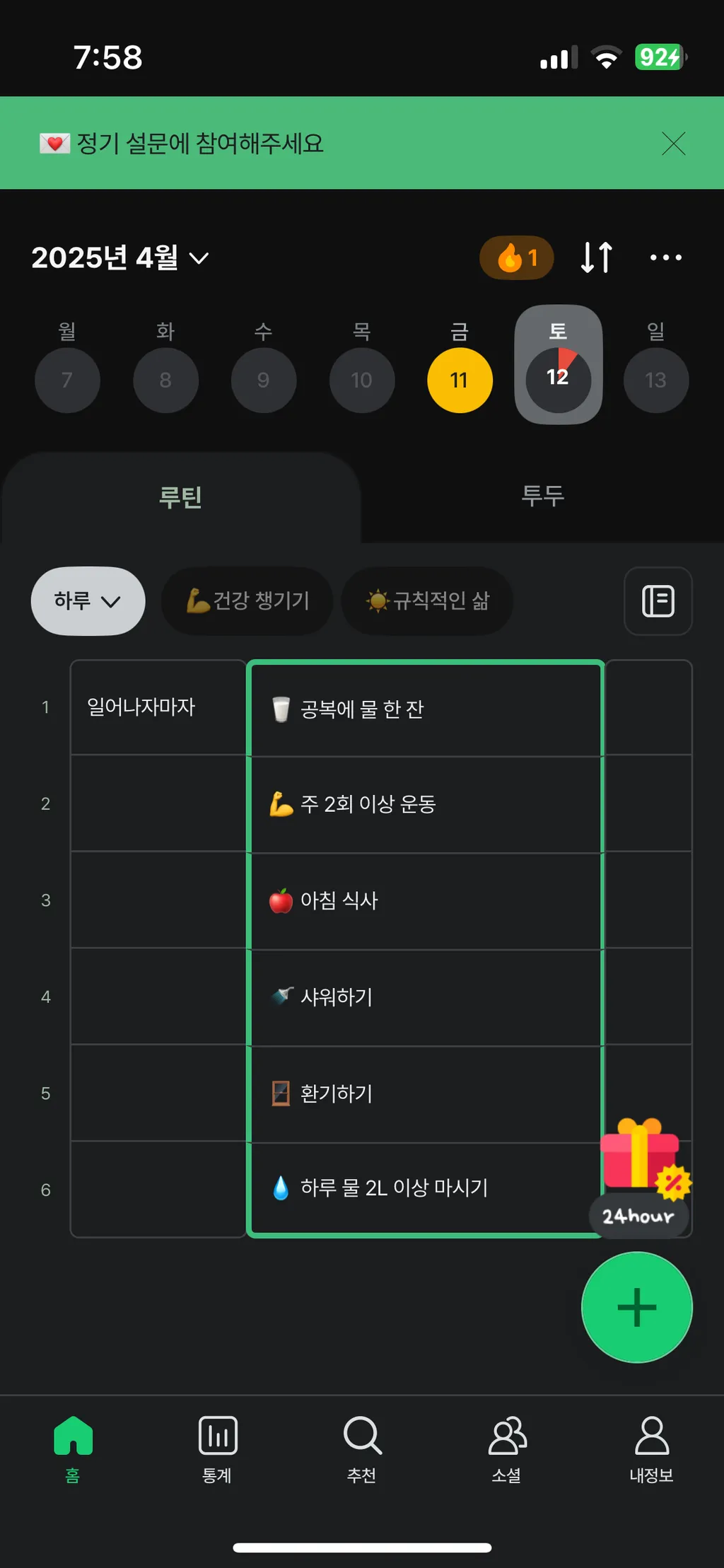The height and width of the screenshot is (1568, 724).
Task: Dismiss the 정기 설문 banner
Action: pyautogui.click(x=673, y=144)
